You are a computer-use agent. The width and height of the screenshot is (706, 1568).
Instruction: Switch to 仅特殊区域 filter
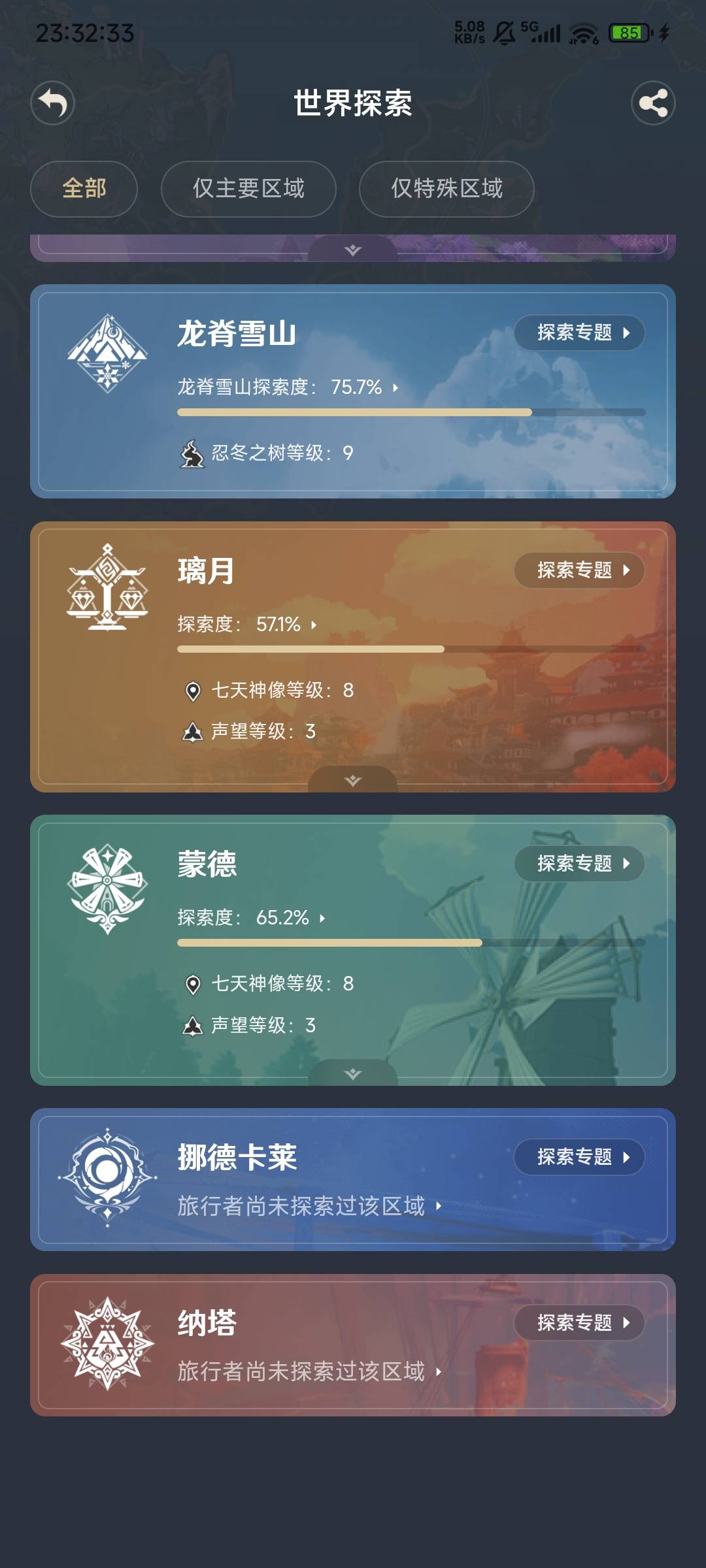pyautogui.click(x=446, y=189)
